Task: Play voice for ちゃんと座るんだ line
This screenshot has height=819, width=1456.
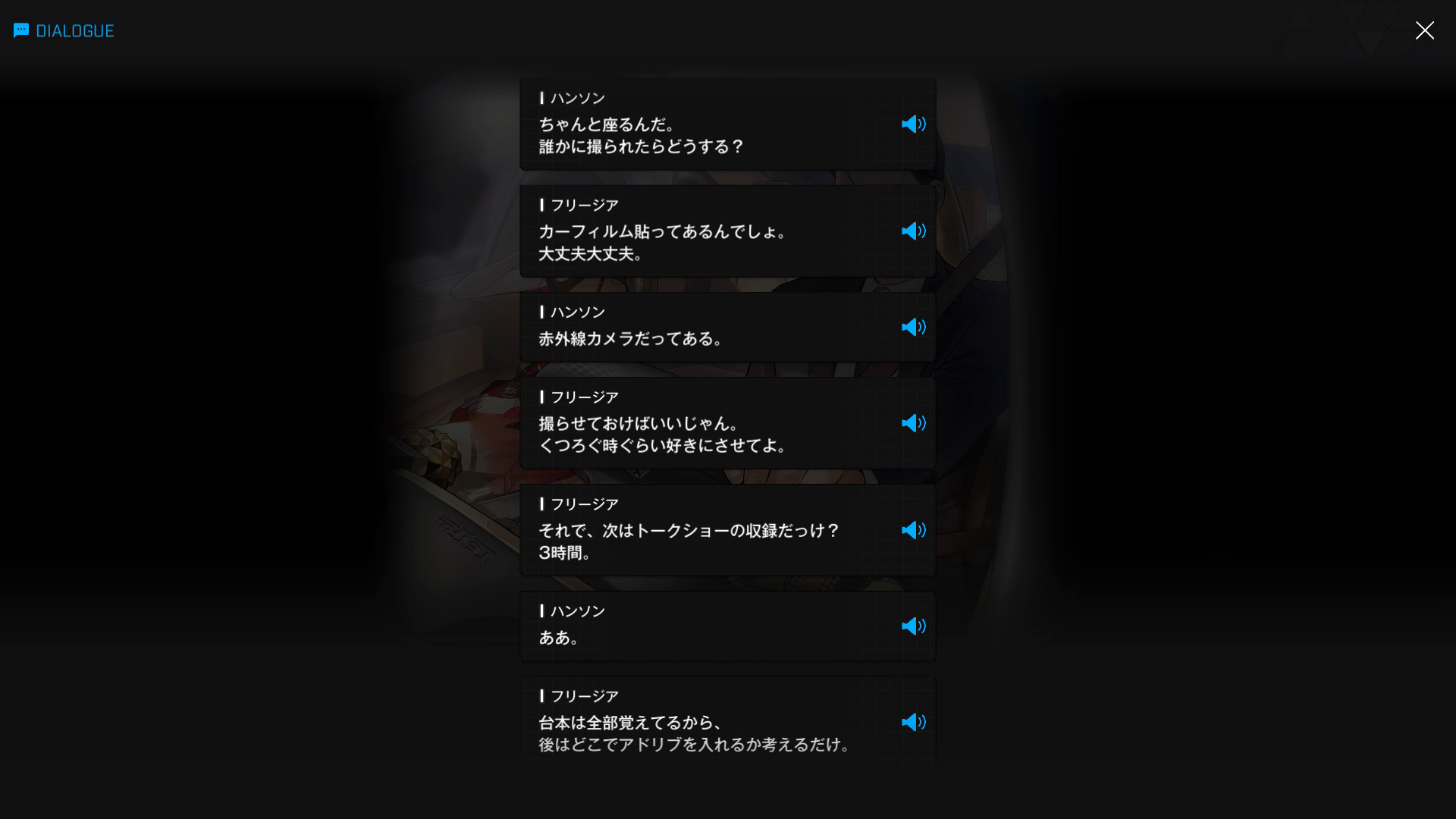Action: tap(913, 124)
